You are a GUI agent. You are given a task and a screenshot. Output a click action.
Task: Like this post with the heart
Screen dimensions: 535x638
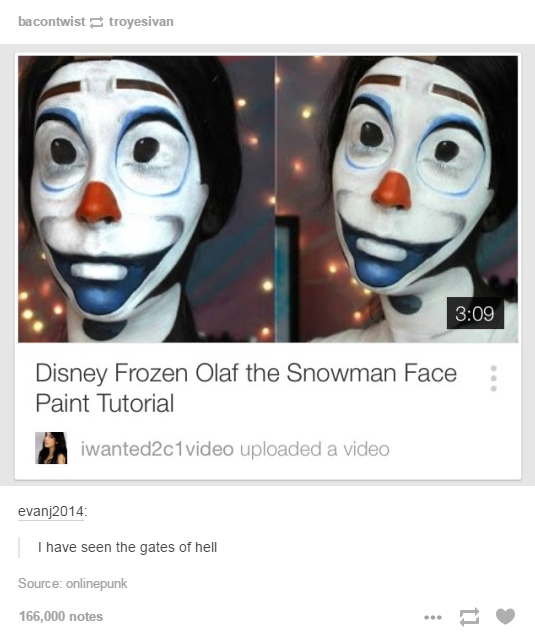(506, 616)
